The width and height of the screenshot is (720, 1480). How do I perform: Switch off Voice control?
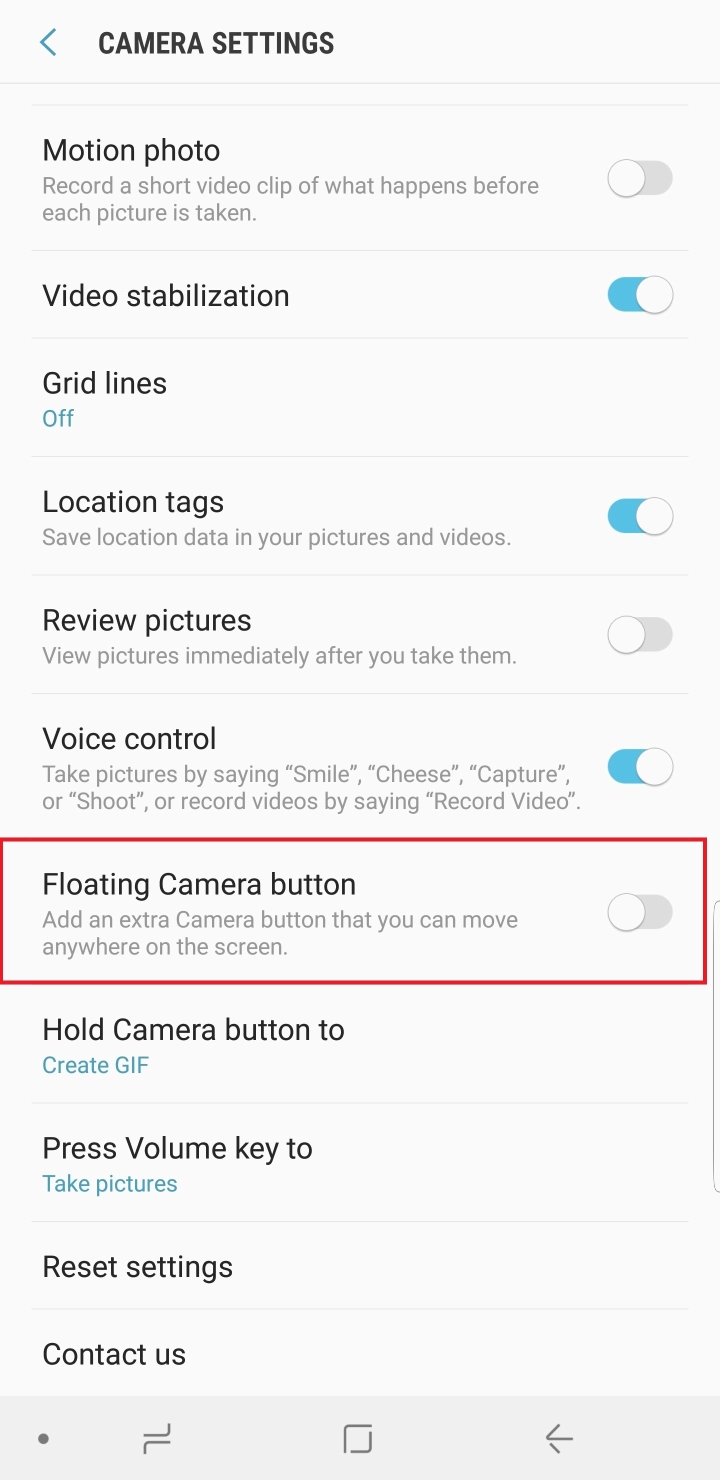(x=640, y=768)
